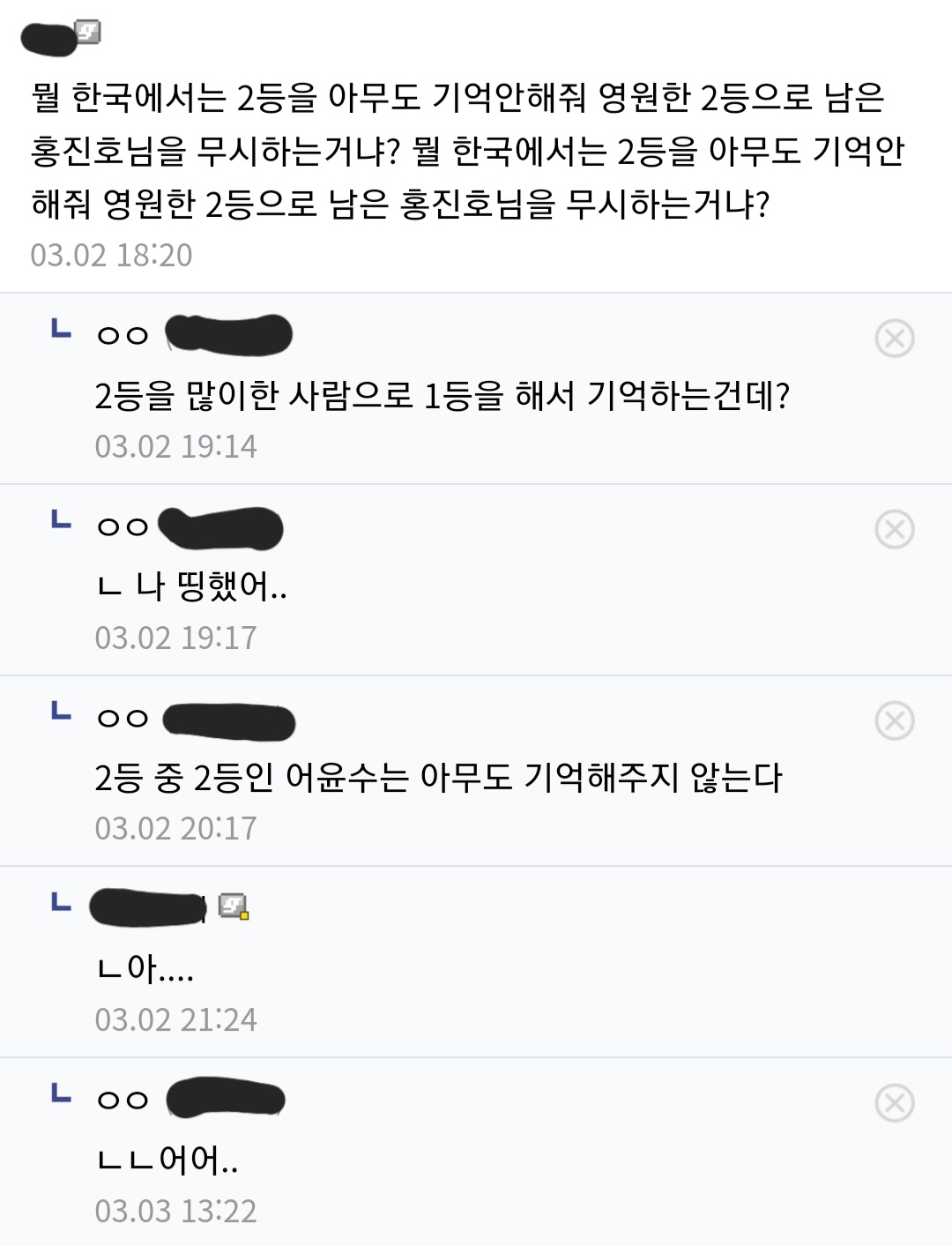Open gallog icon beside the top commenter
This screenshot has width=952, height=1246.
(88, 33)
